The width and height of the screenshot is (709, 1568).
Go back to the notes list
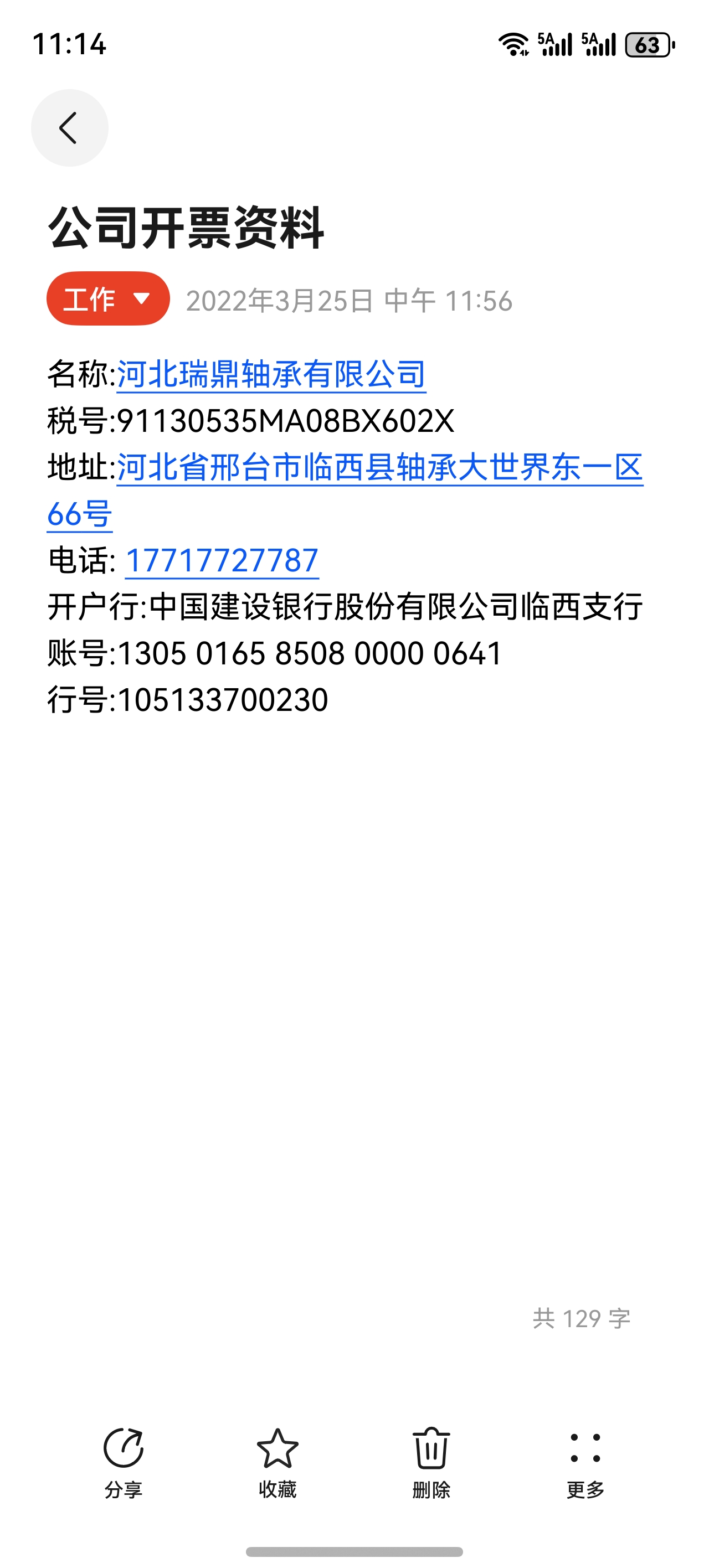(69, 128)
